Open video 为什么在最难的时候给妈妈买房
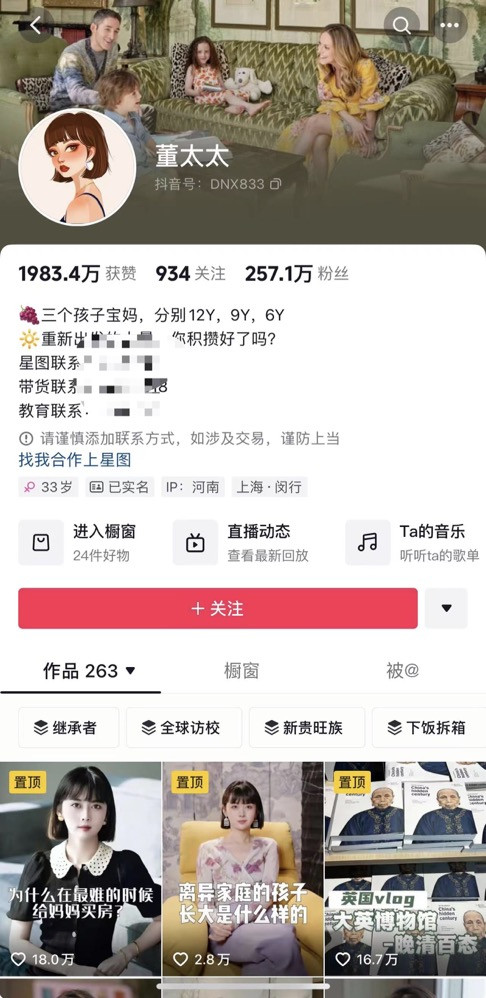Screen dimensions: 486x998 [80, 869]
